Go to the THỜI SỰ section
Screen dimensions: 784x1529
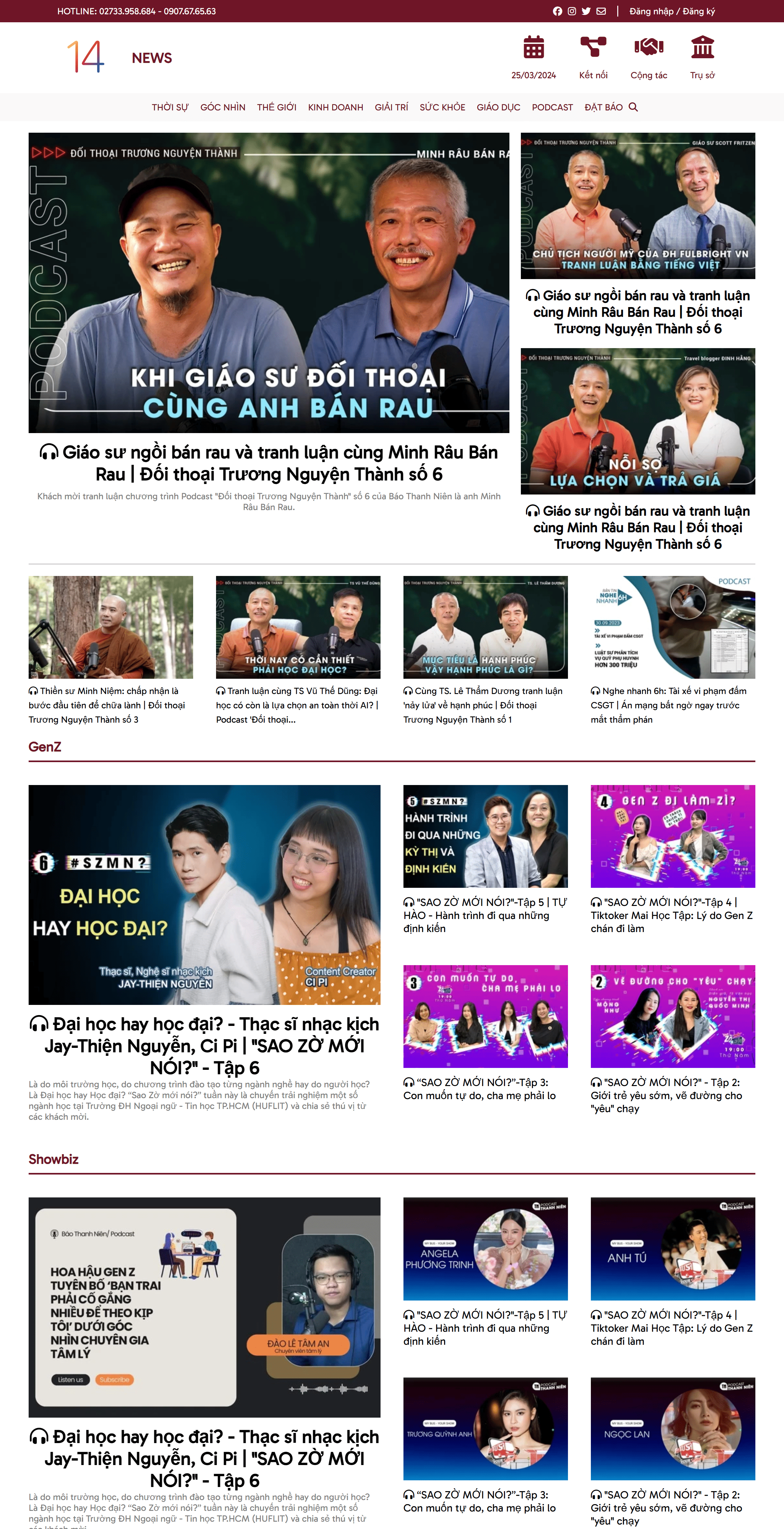(x=170, y=108)
